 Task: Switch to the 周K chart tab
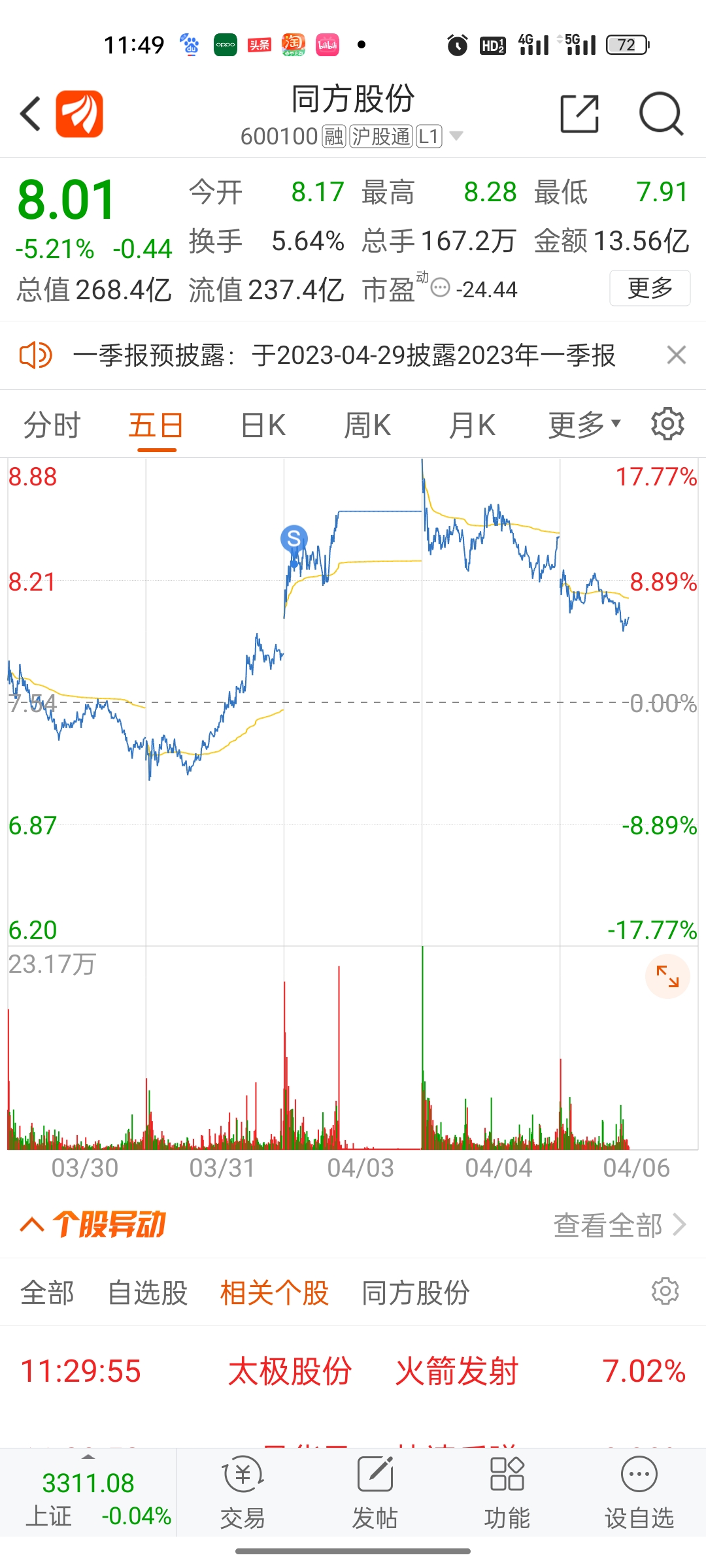[367, 425]
